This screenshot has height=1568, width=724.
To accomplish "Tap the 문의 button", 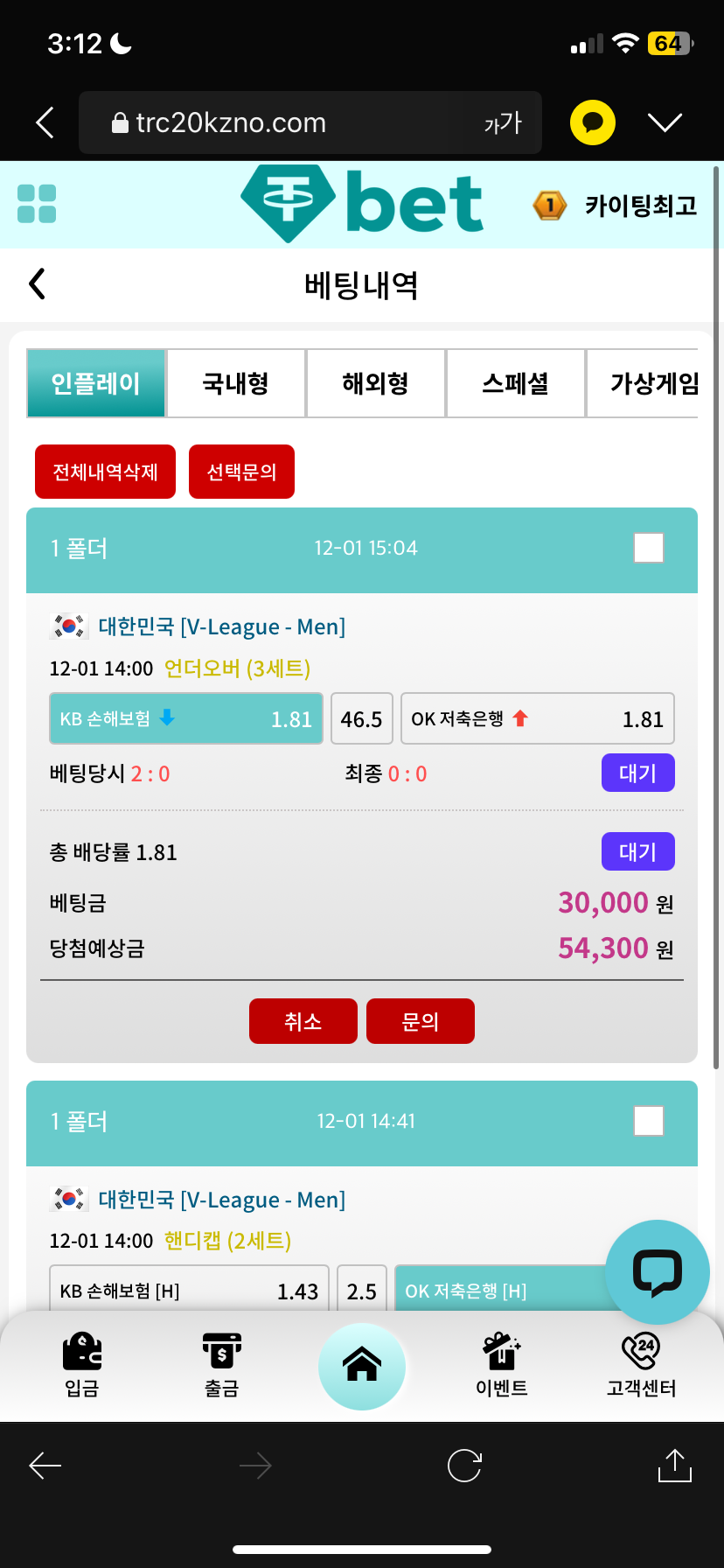I will (x=421, y=1021).
